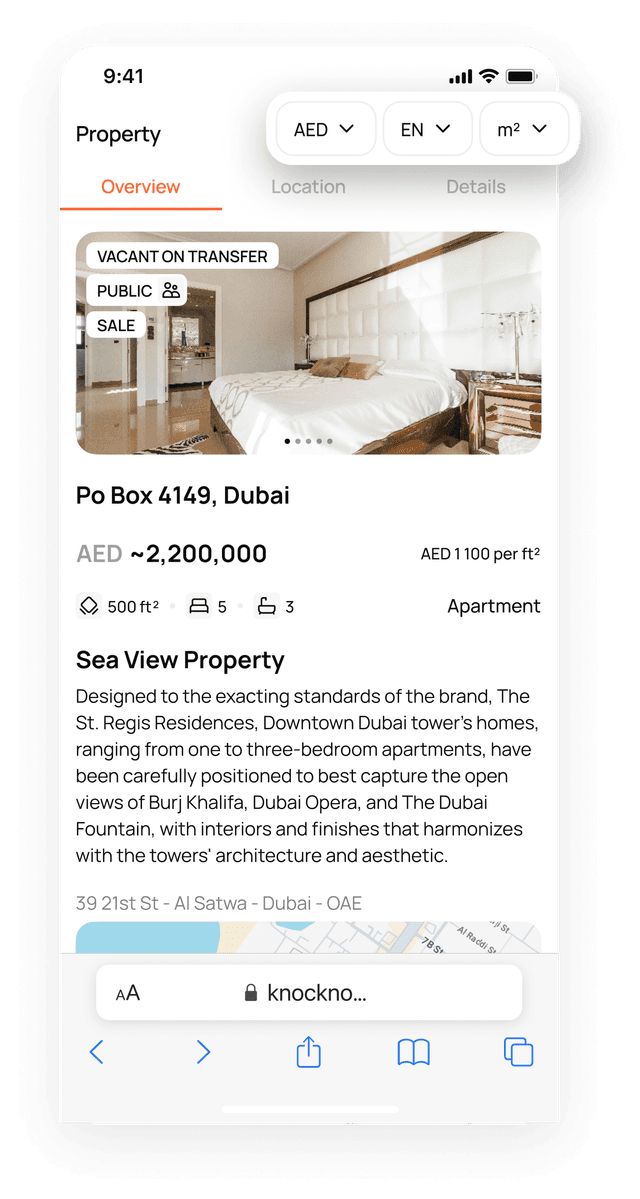Open the AED currency dropdown
The image size is (640, 1199).
coord(325,129)
